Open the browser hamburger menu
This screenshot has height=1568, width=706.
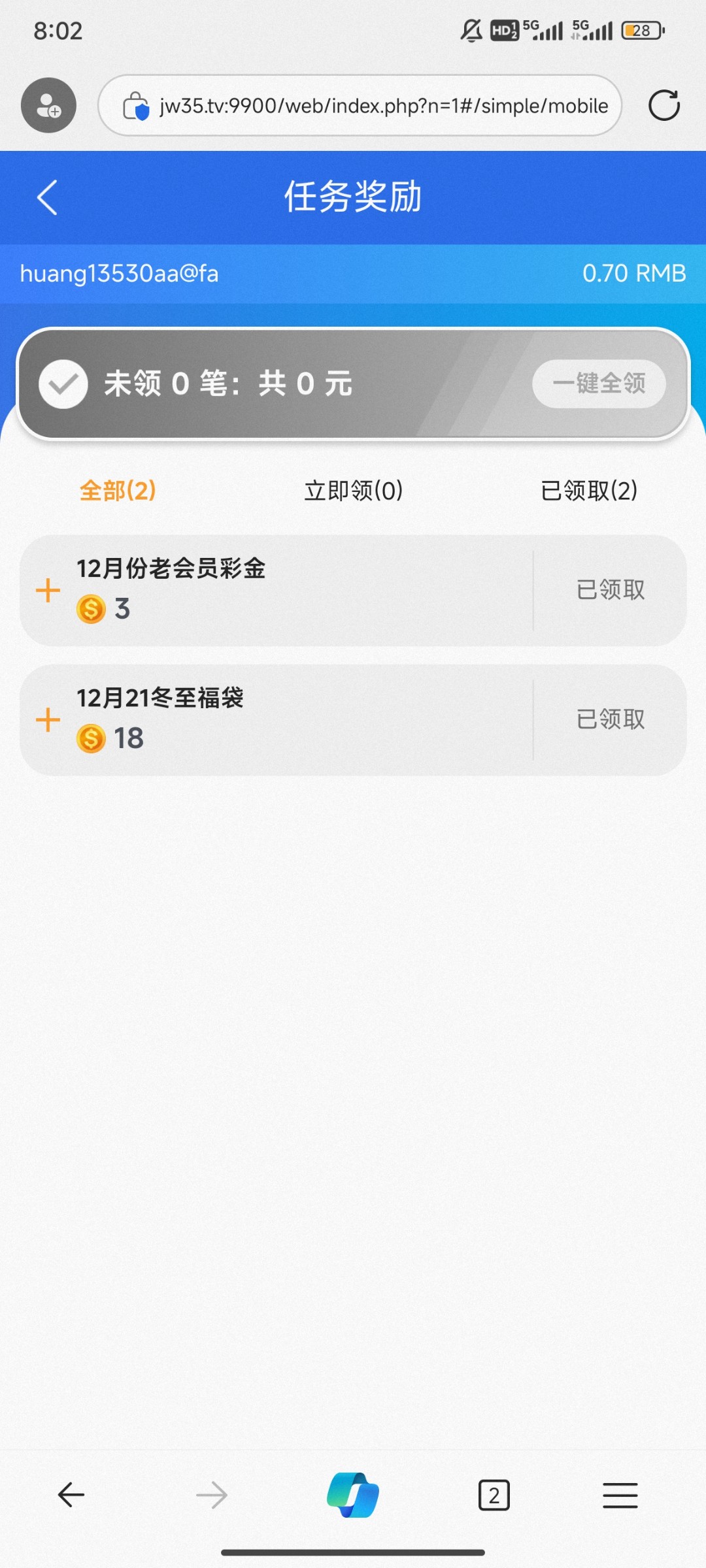[620, 1495]
